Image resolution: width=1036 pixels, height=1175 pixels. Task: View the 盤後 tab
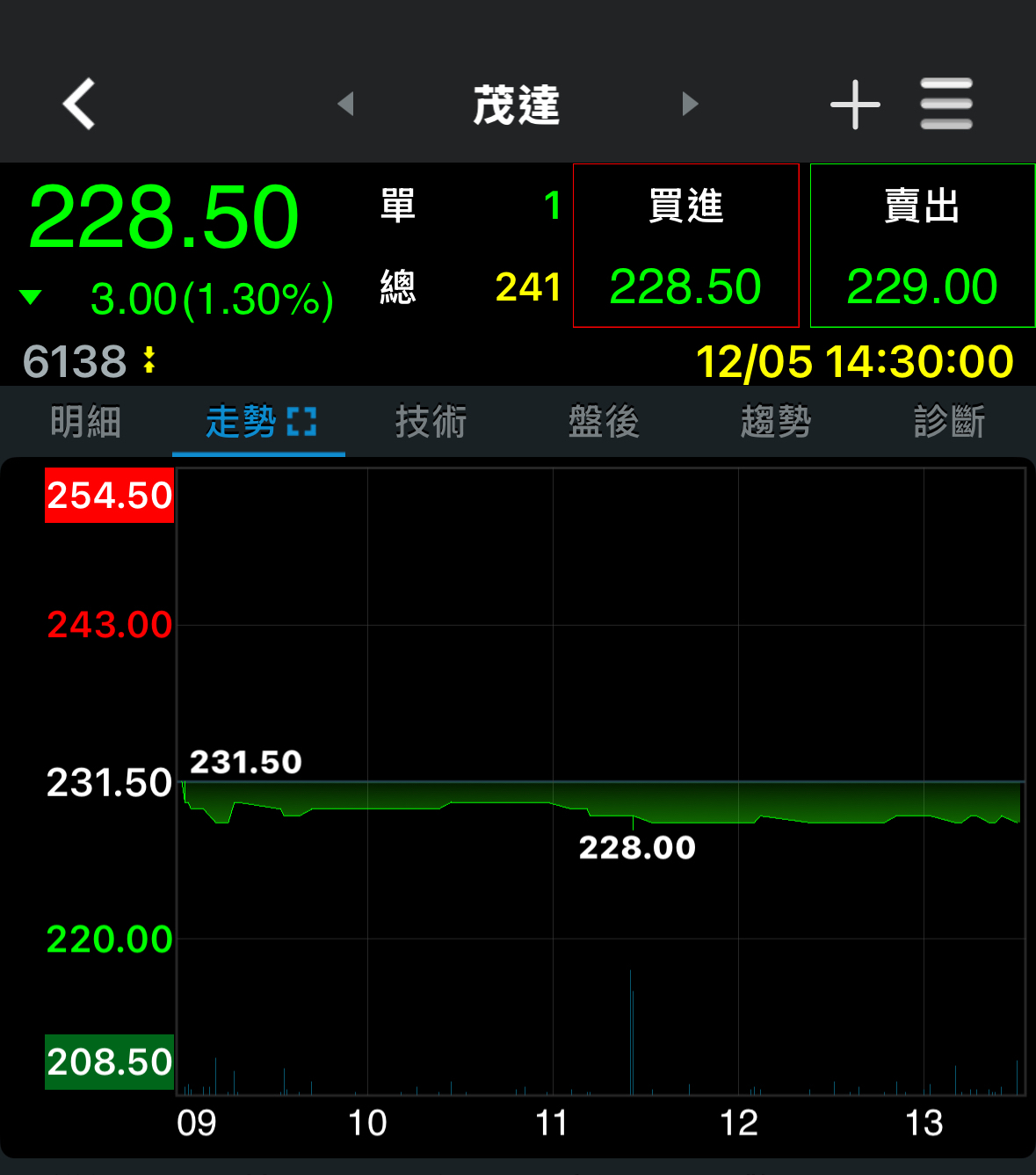pyautogui.click(x=604, y=422)
